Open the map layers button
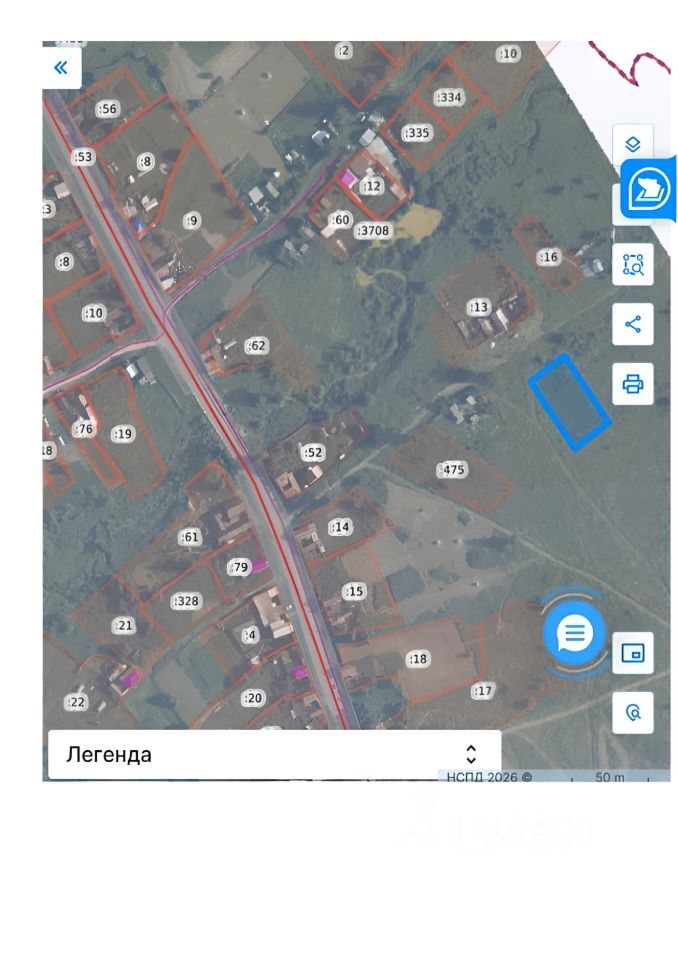This screenshot has height=960, width=678. tap(633, 144)
